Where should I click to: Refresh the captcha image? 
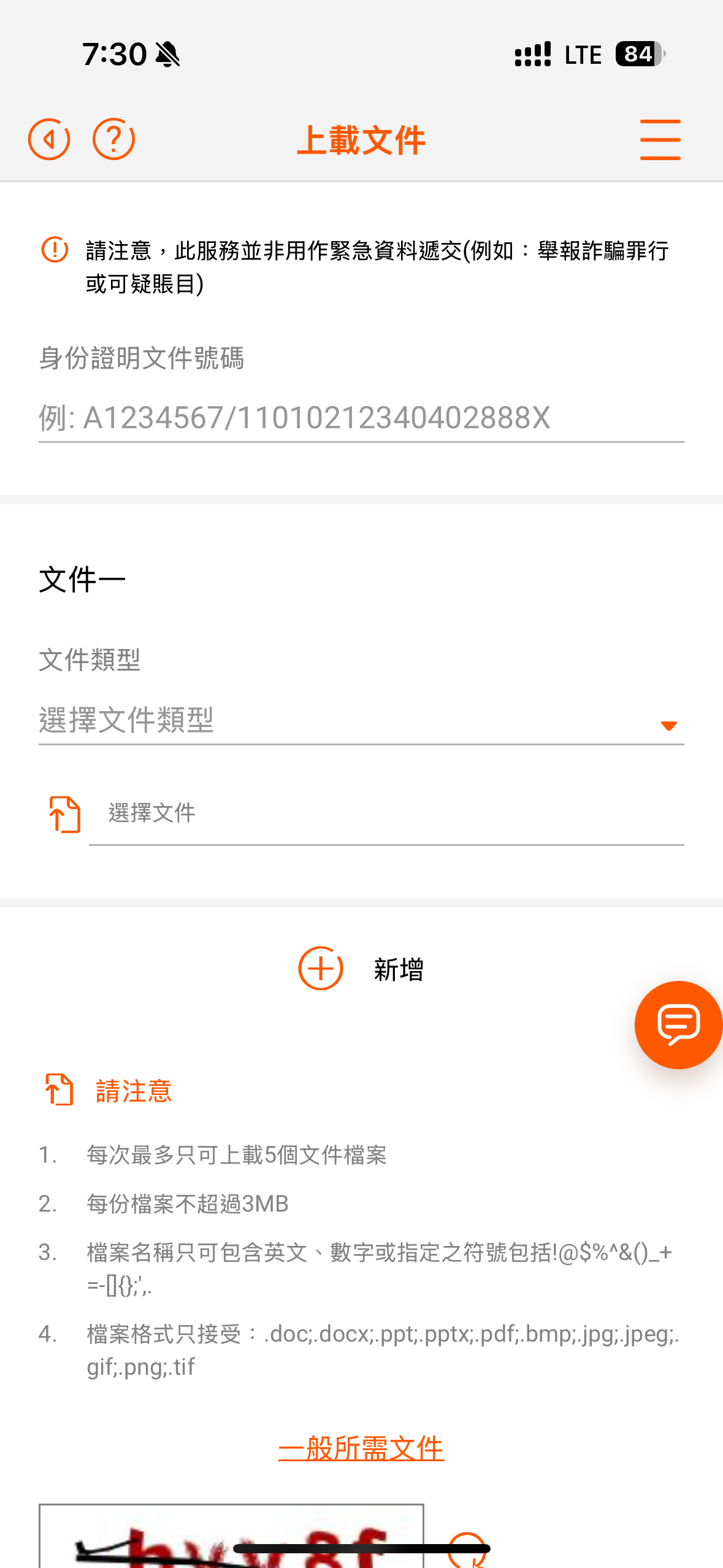click(x=467, y=1550)
